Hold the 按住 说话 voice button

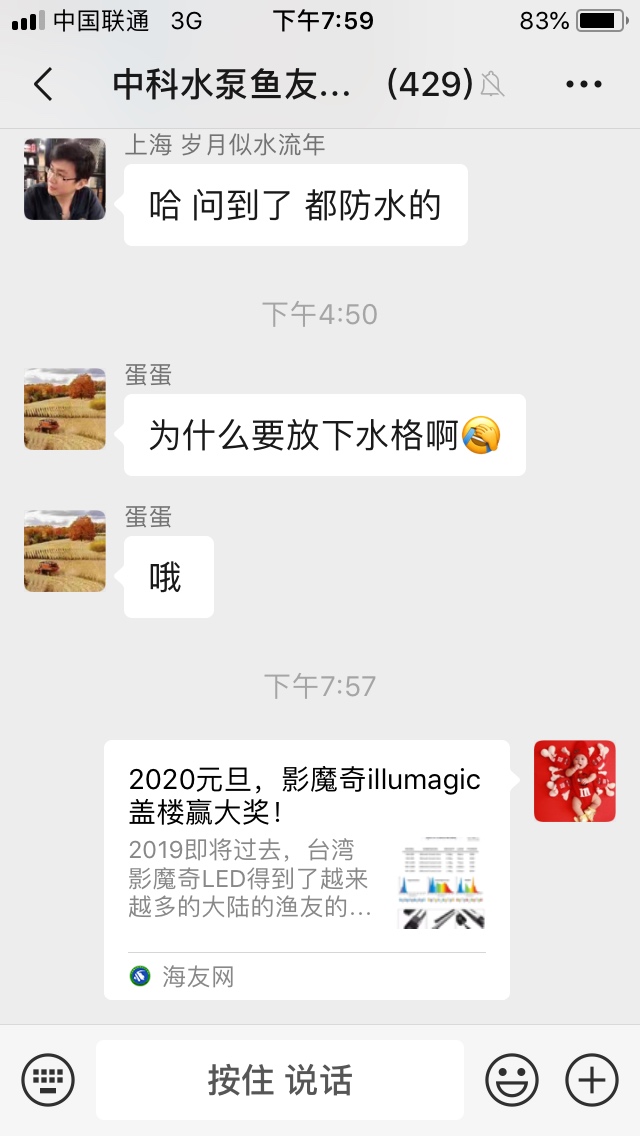tap(280, 1080)
